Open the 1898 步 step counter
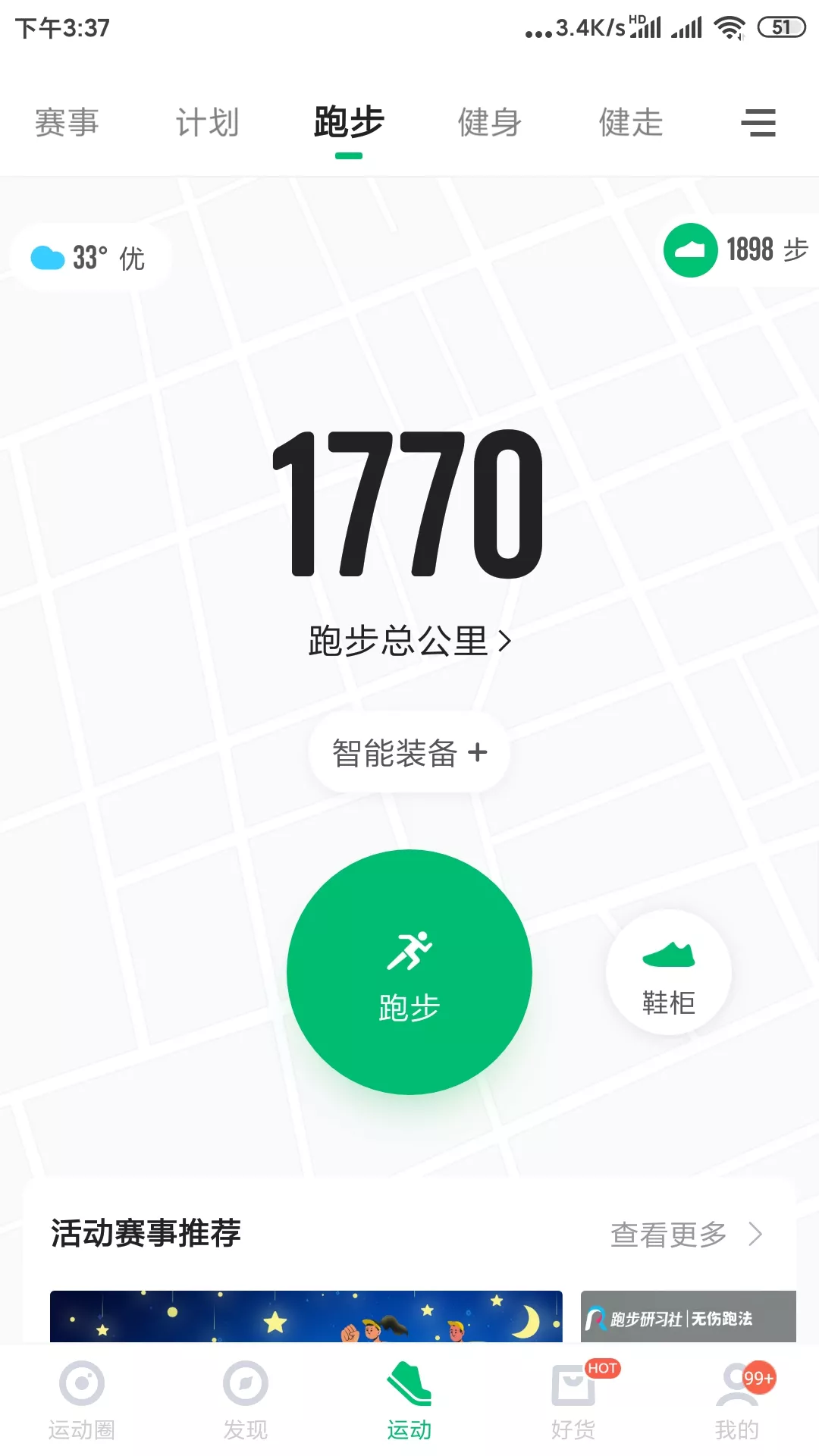 click(737, 249)
